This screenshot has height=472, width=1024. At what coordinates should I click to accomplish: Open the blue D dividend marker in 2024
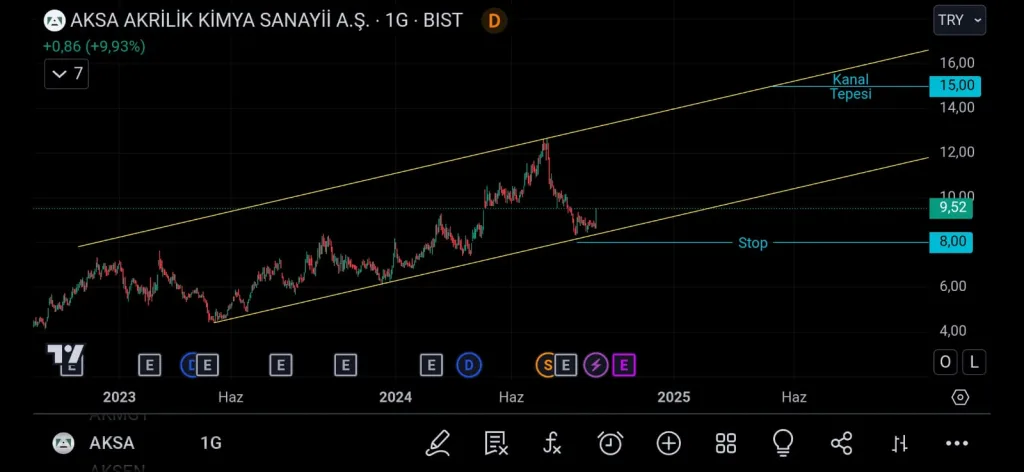[469, 365]
